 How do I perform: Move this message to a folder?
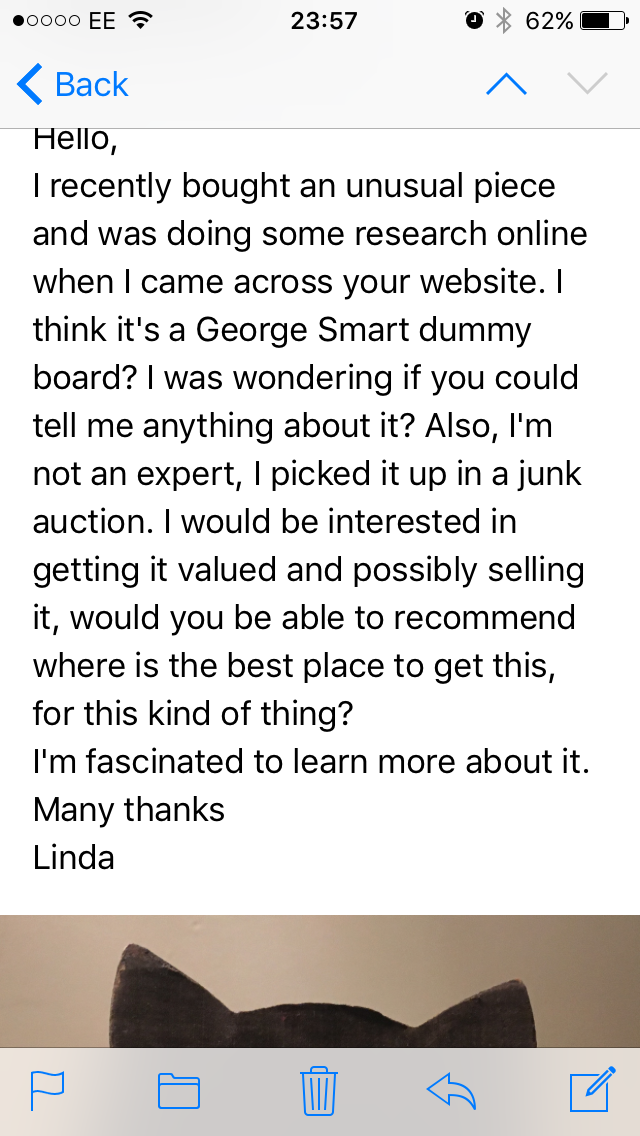point(179,1089)
